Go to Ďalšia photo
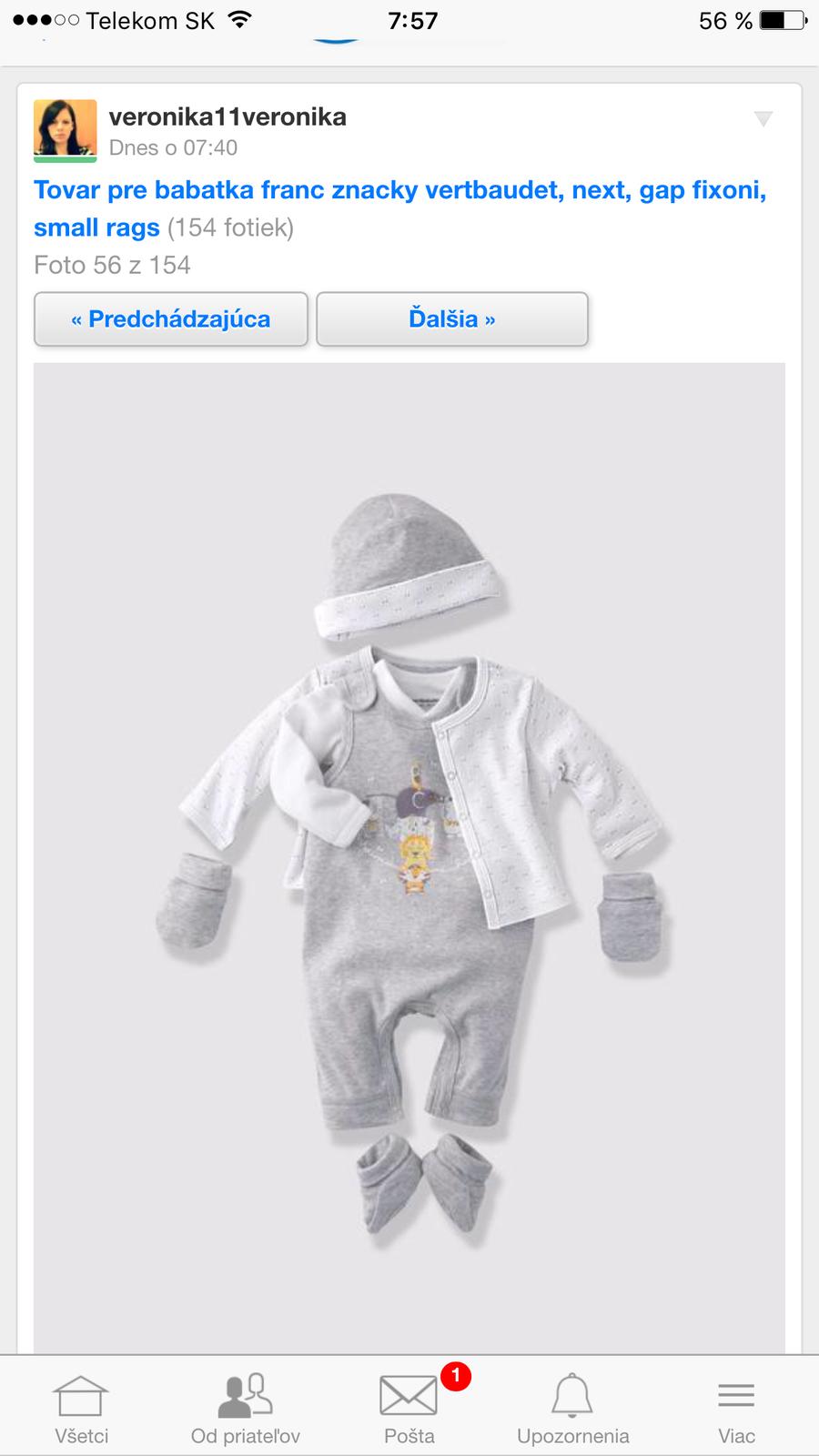This screenshot has height=1456, width=819. tap(452, 319)
